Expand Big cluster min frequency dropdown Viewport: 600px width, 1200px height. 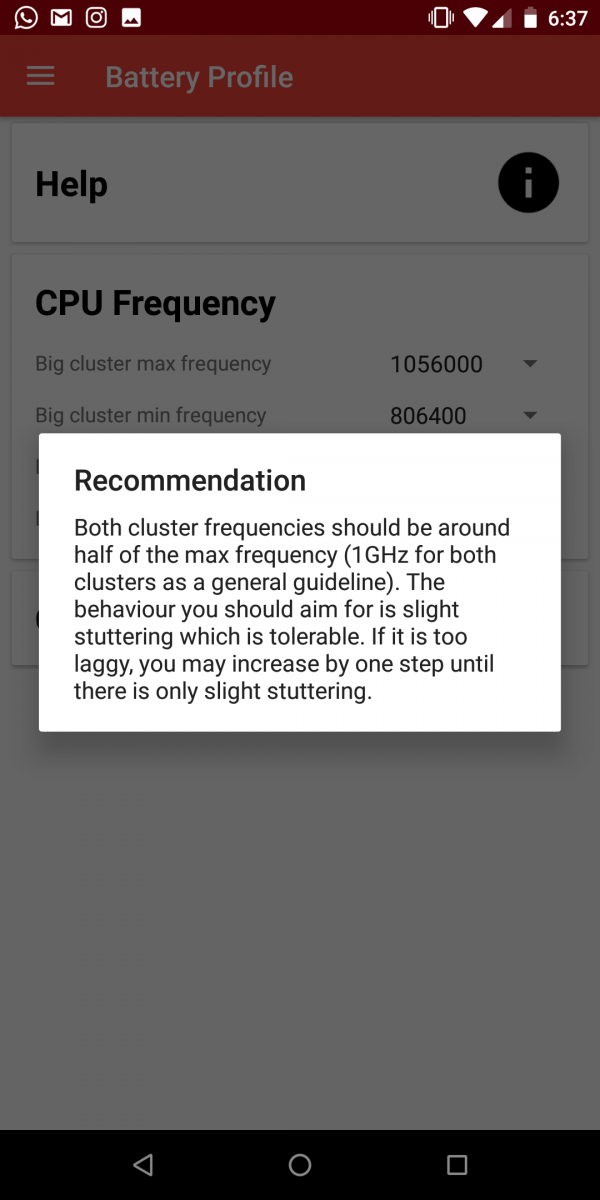coord(465,415)
